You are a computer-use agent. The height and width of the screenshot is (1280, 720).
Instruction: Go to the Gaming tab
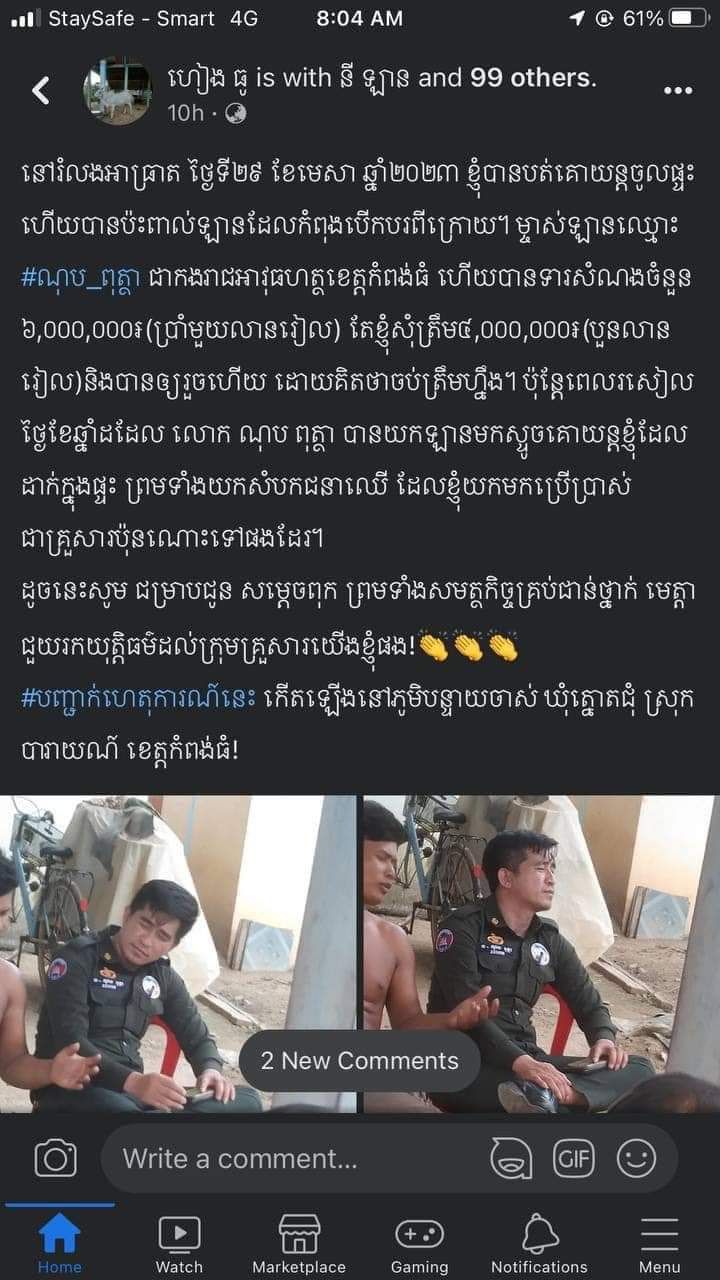(x=419, y=1243)
